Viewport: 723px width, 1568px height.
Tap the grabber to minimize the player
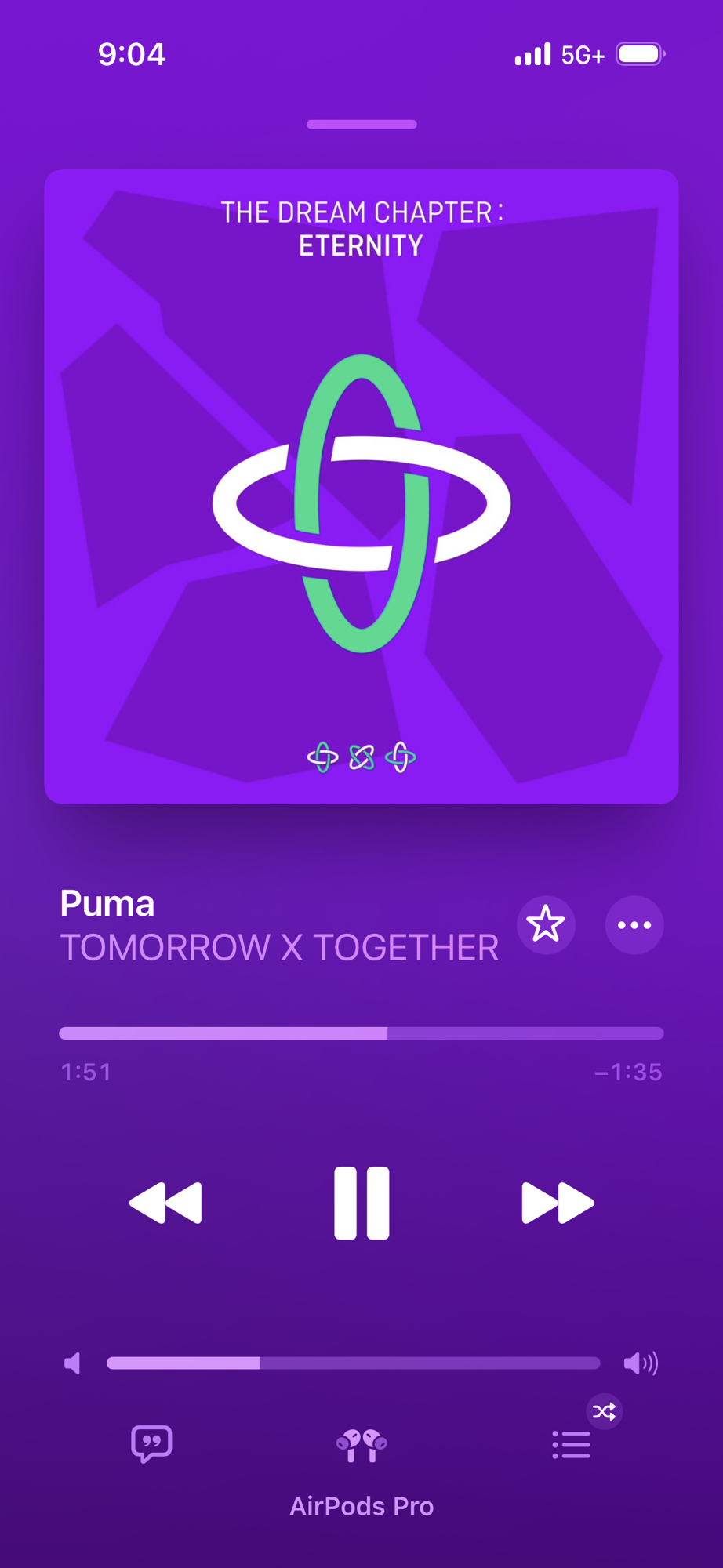tap(361, 124)
